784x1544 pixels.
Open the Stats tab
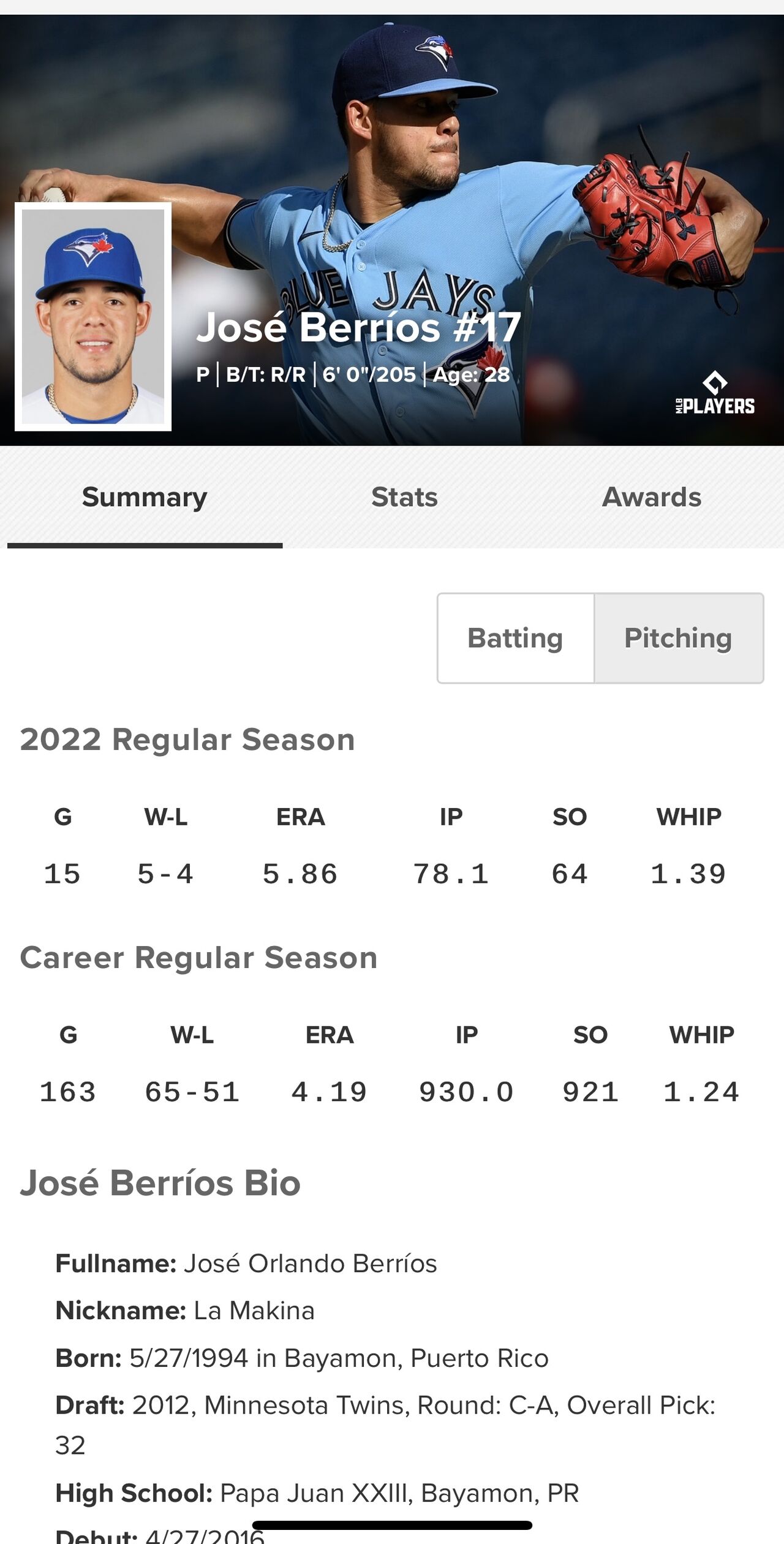click(404, 497)
